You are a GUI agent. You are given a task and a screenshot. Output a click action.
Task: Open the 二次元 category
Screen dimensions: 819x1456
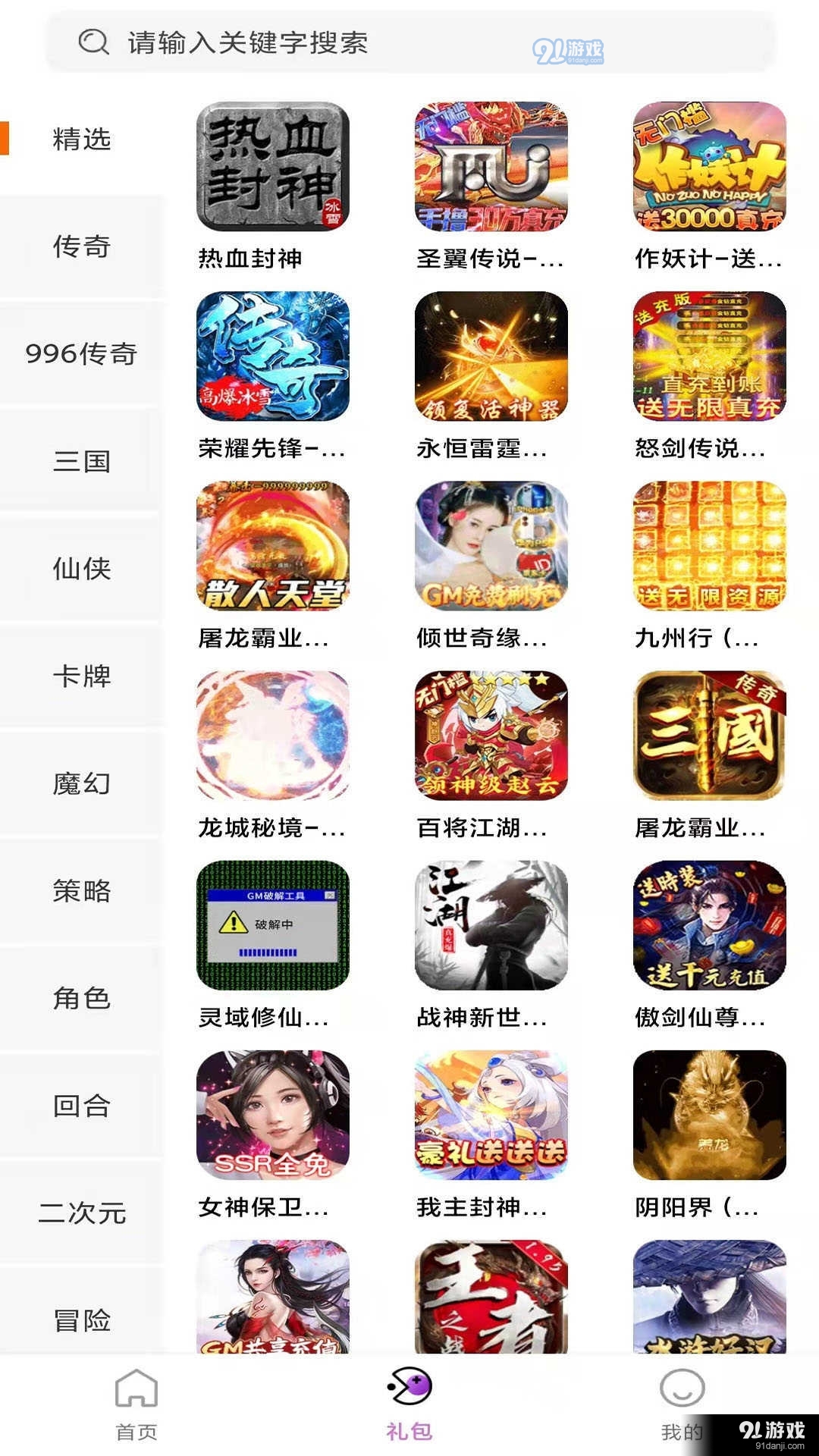click(x=81, y=1213)
